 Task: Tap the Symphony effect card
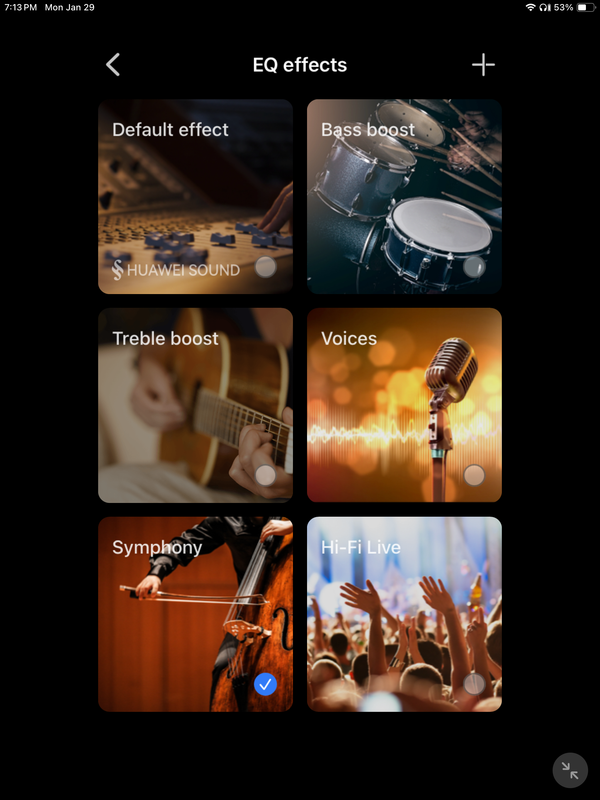click(195, 613)
